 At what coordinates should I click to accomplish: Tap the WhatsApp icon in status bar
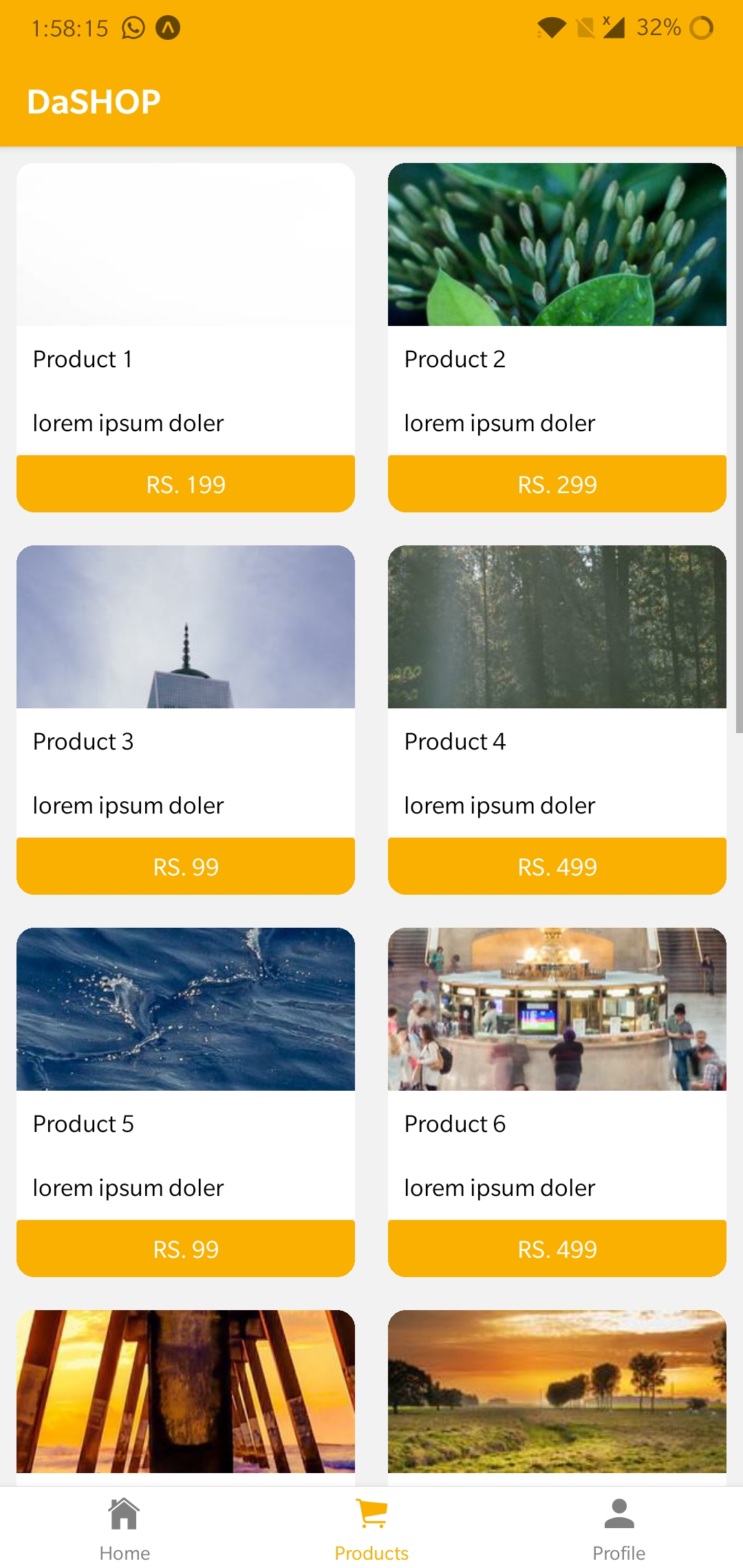(132, 28)
